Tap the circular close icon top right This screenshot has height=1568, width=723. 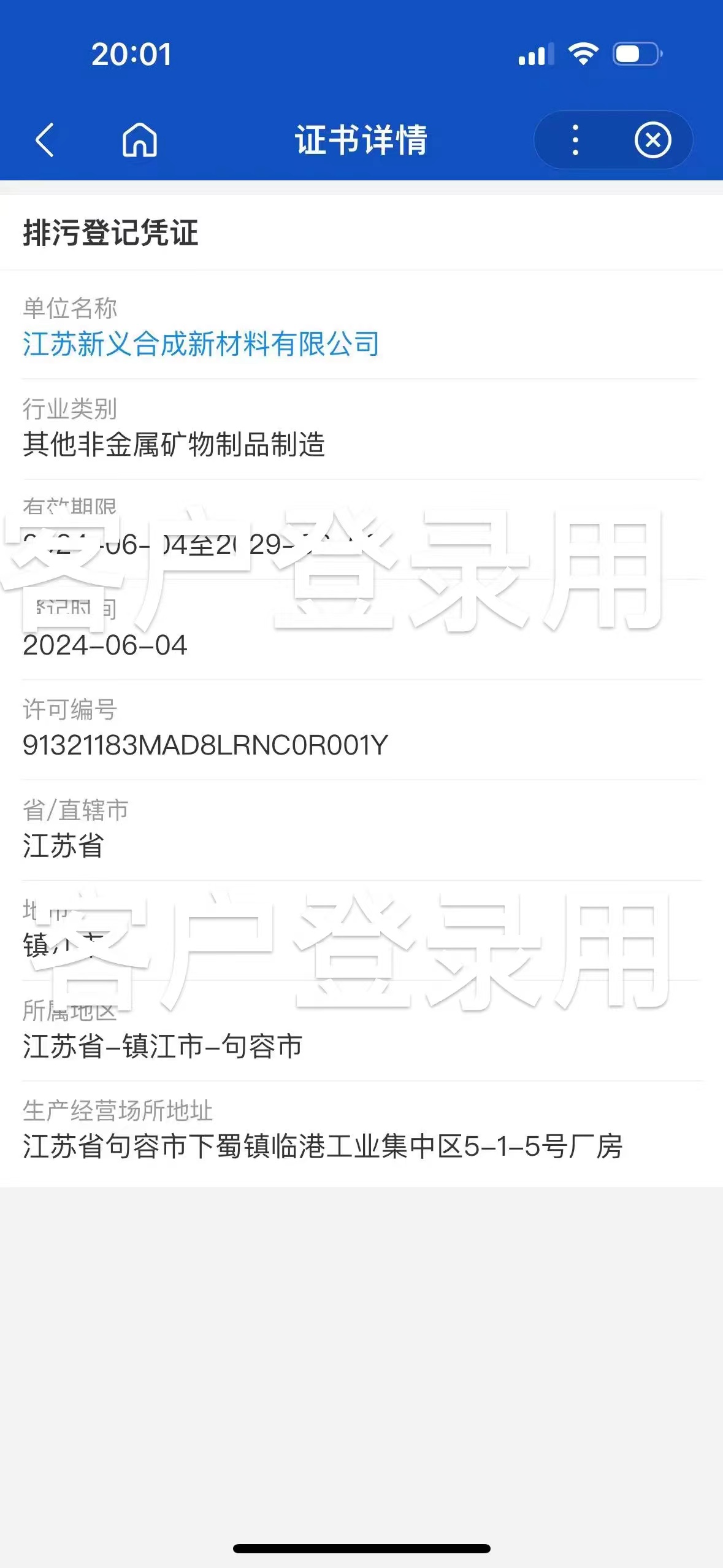coord(652,140)
